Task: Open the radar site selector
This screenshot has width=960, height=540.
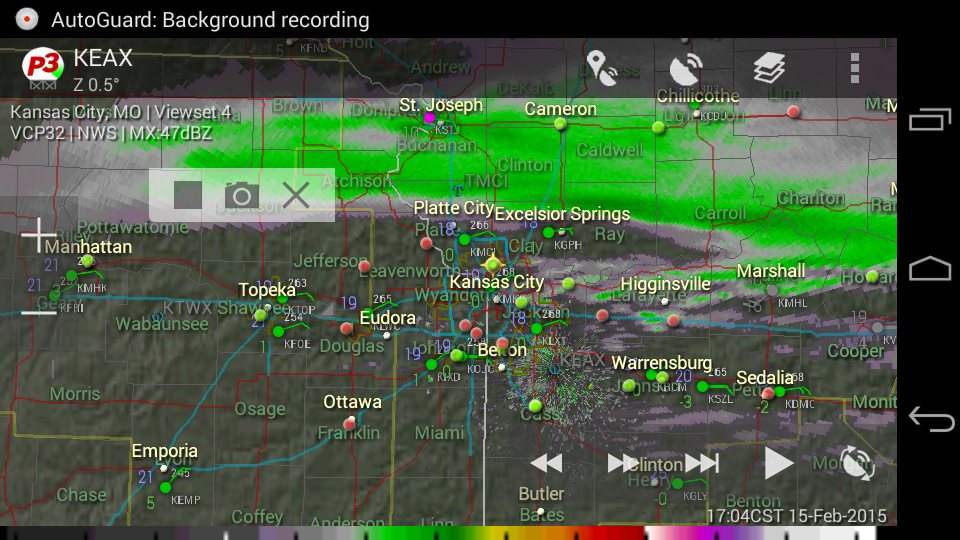Action: 686,69
